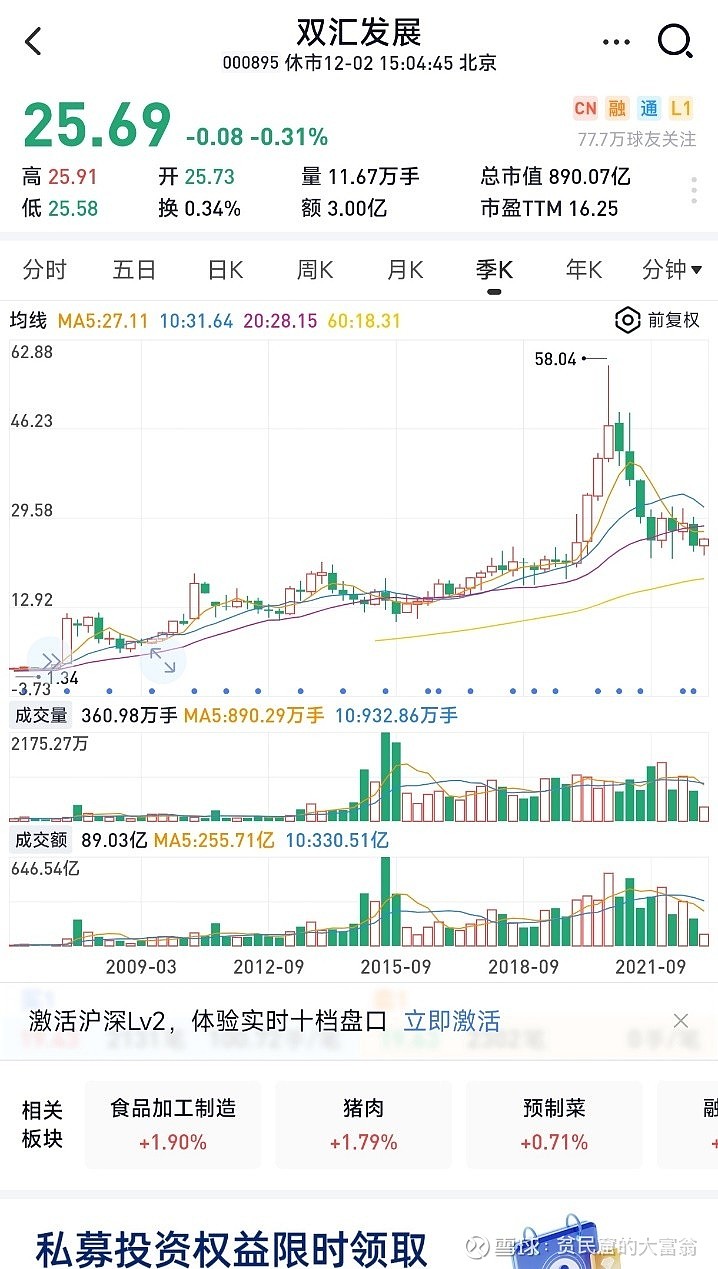Dismiss the 沪深Lv2 activation banner
The width and height of the screenshot is (718, 1269).
point(681,1021)
